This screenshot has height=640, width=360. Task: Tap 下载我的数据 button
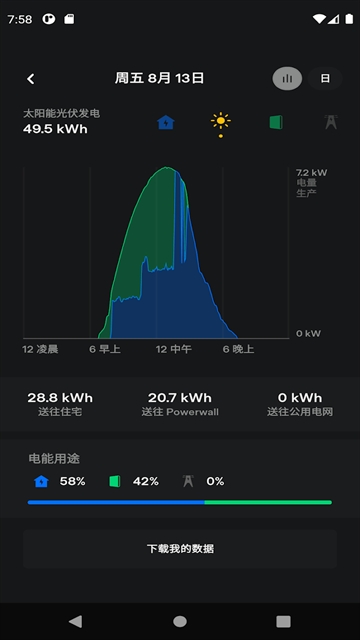pyautogui.click(x=180, y=549)
